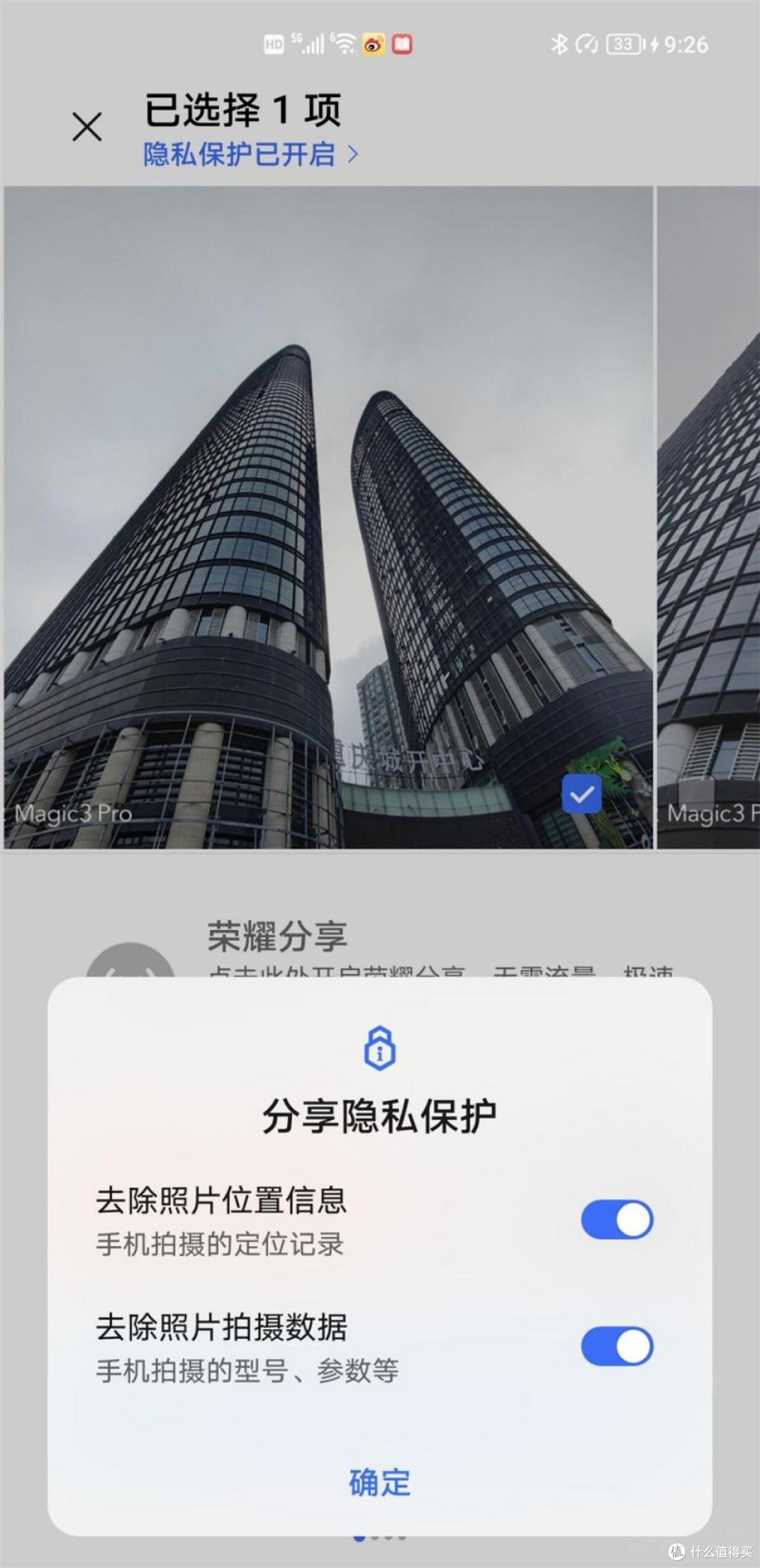Close the selection screen with the X
Viewport: 760px width, 1568px height.
(87, 127)
